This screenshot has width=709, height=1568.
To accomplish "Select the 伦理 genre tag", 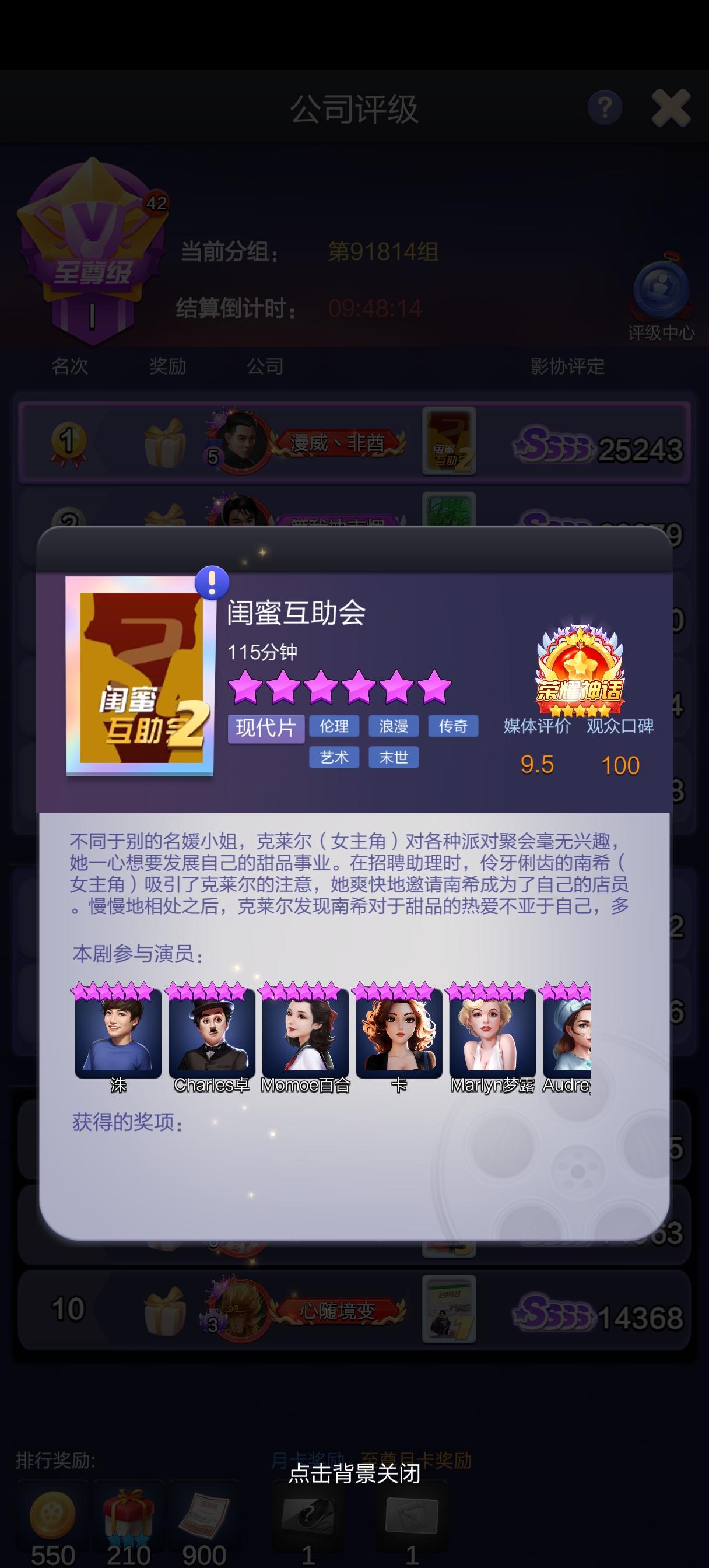I will tap(335, 727).
